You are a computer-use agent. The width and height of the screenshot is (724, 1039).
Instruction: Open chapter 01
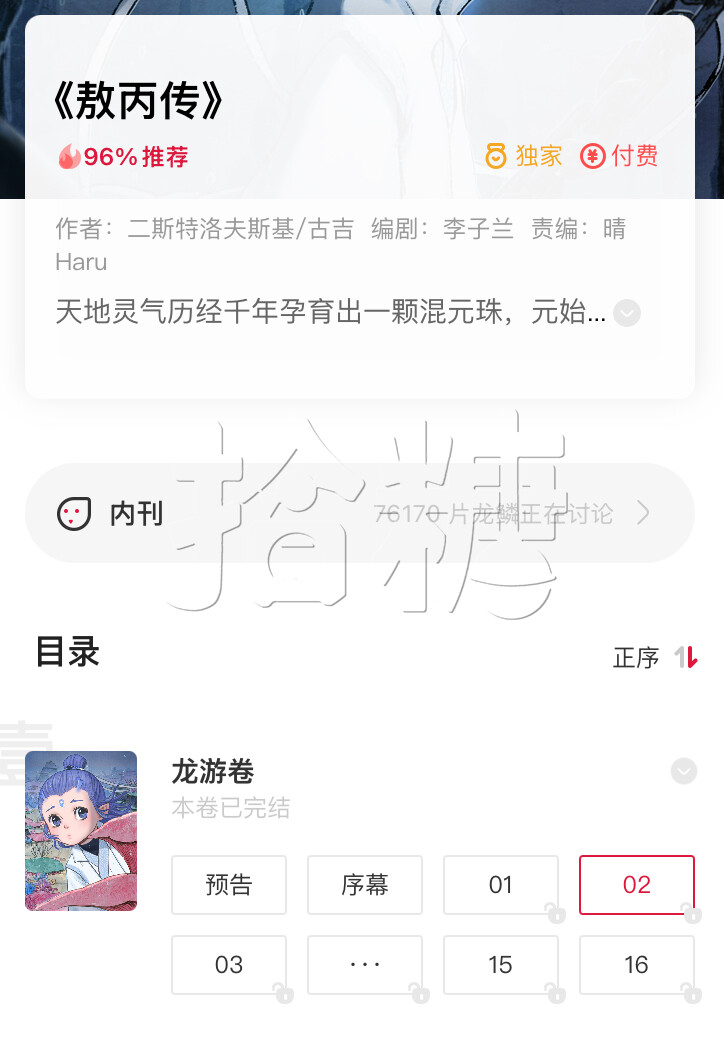501,885
